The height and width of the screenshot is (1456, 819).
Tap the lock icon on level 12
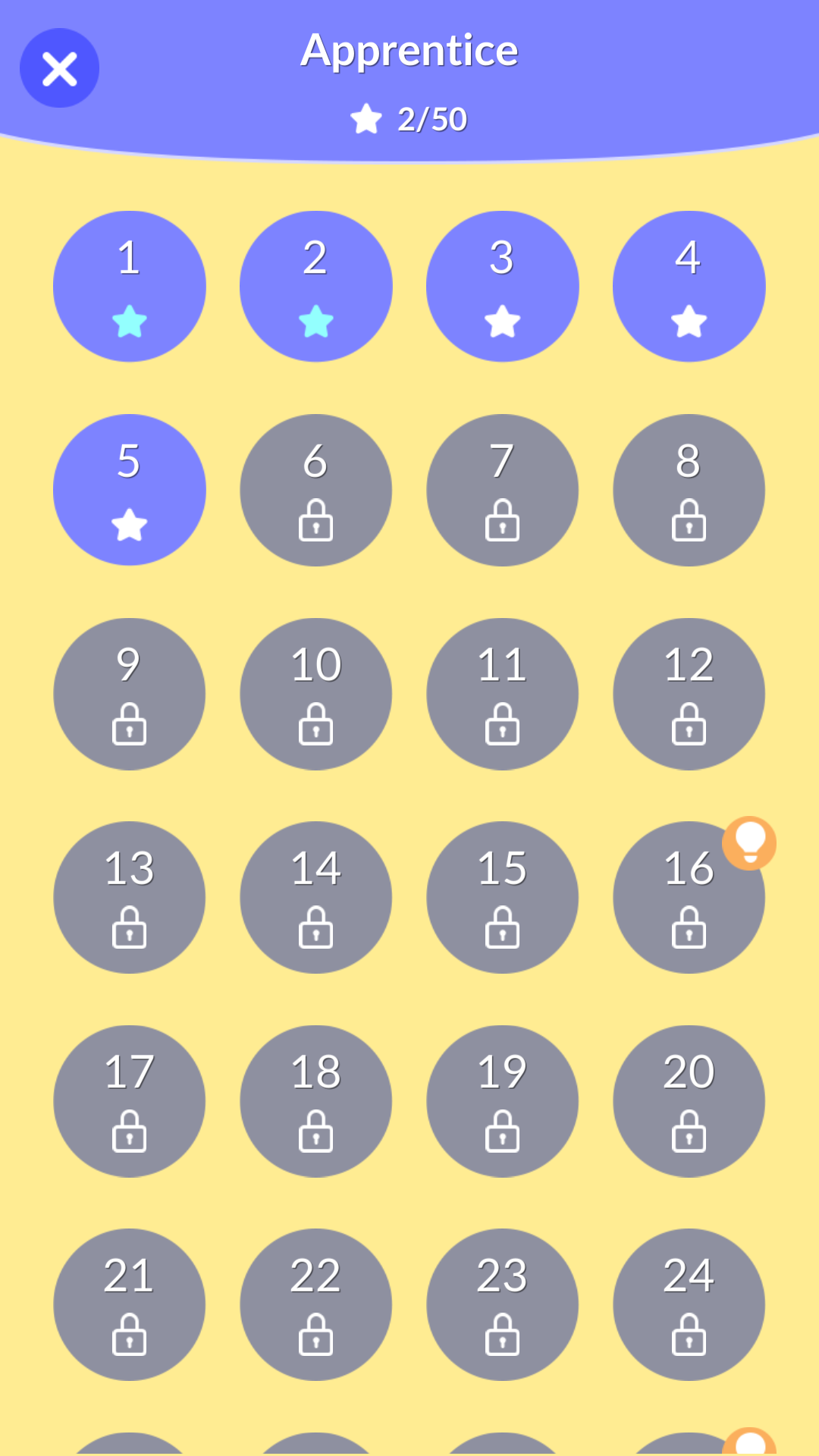pyautogui.click(x=689, y=726)
